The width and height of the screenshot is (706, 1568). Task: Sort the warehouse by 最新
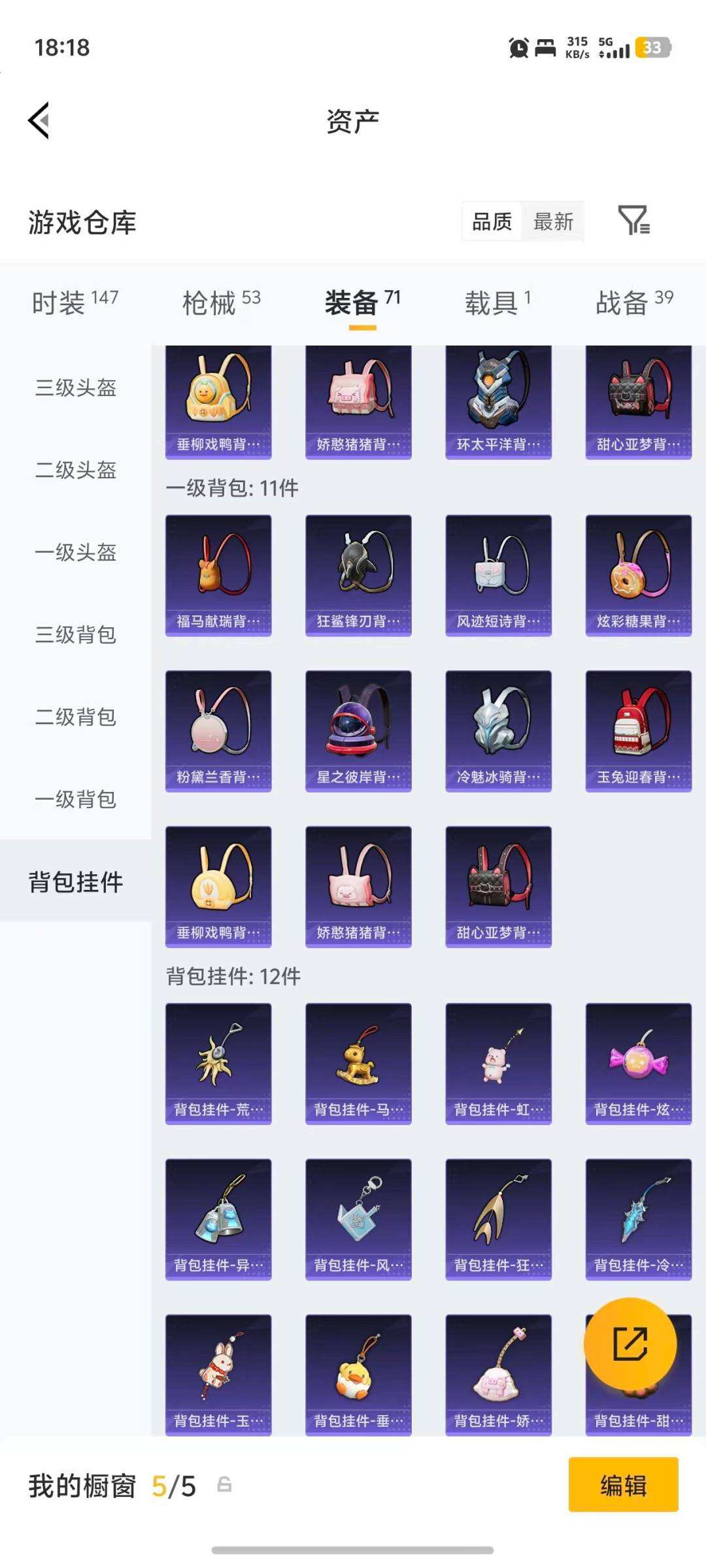553,222
